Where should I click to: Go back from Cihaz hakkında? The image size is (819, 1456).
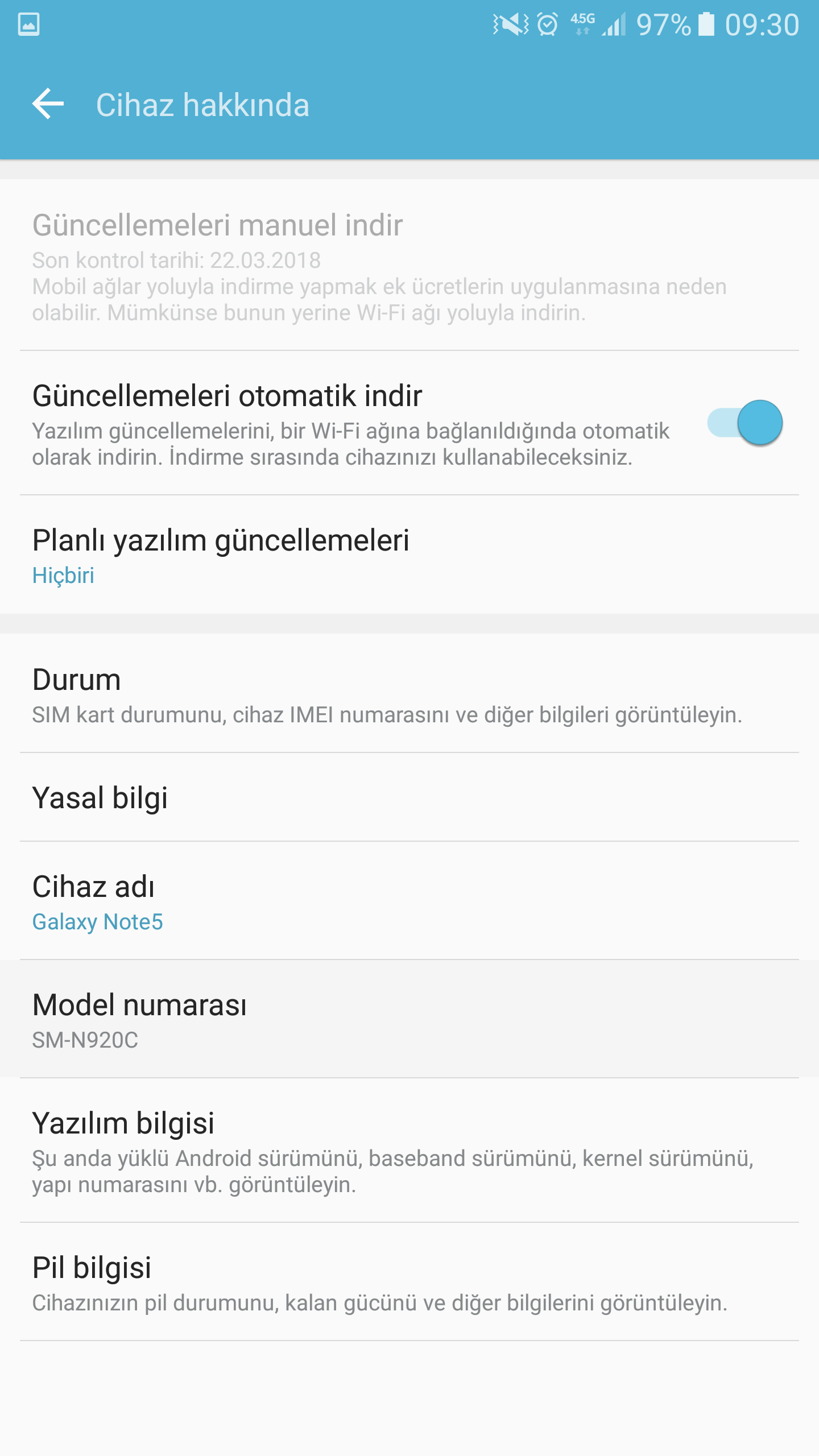pyautogui.click(x=48, y=105)
